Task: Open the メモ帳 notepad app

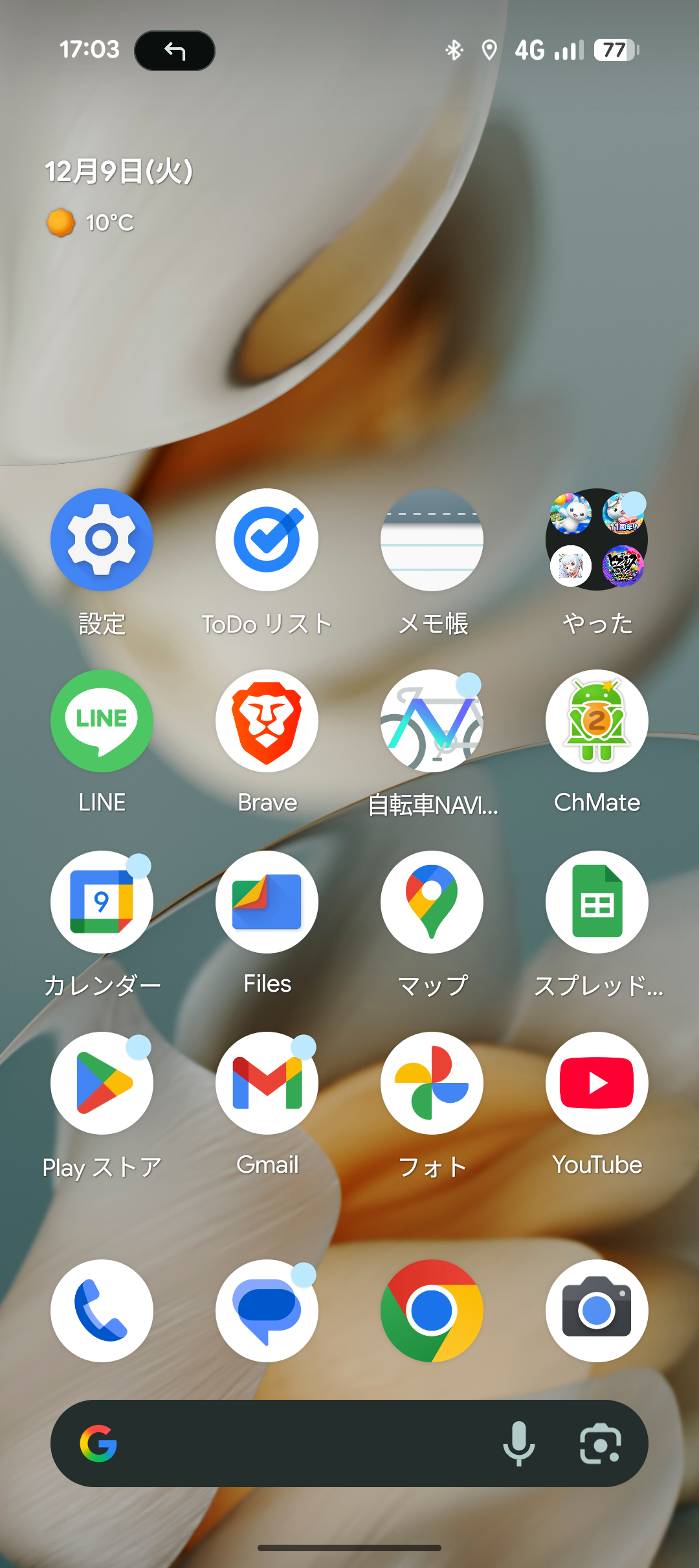Action: tap(432, 539)
